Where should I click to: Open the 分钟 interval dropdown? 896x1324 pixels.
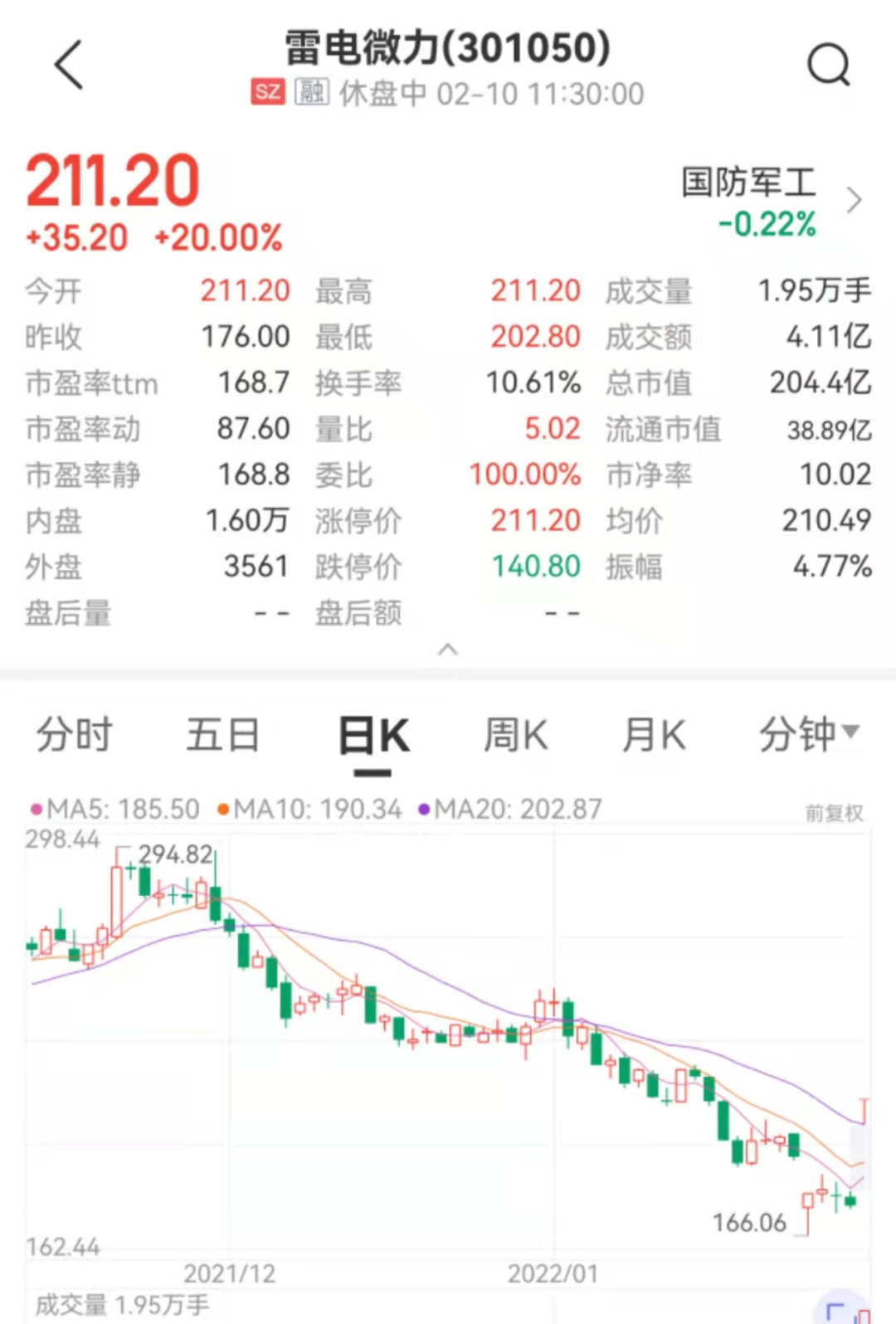808,733
